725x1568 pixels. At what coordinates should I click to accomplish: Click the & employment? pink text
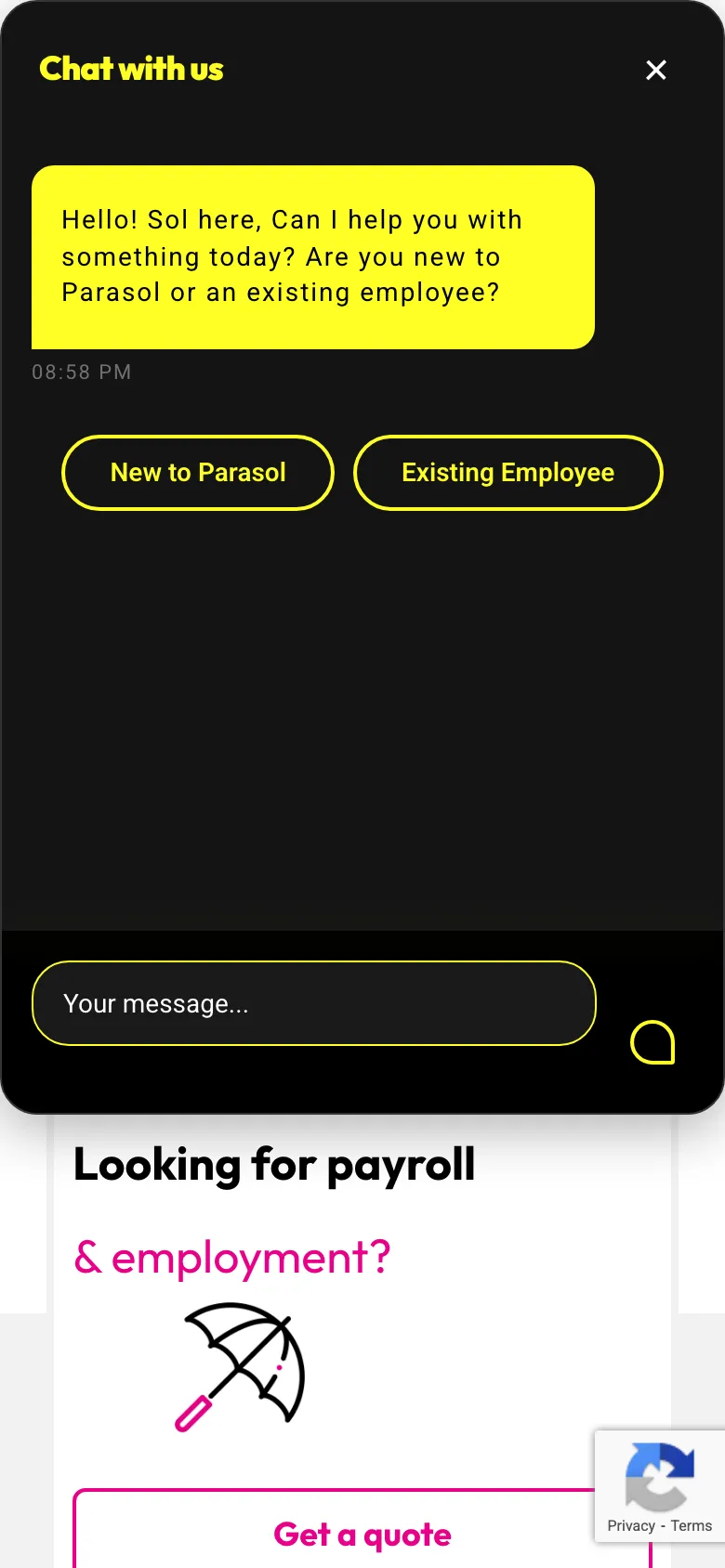point(231,1259)
